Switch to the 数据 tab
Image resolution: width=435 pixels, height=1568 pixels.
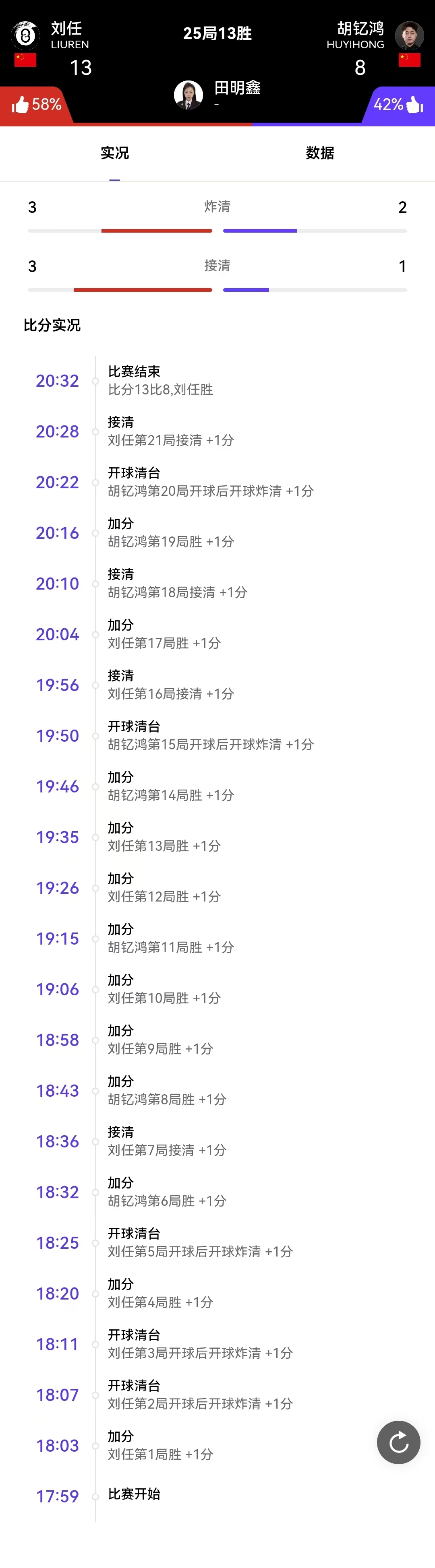click(320, 153)
